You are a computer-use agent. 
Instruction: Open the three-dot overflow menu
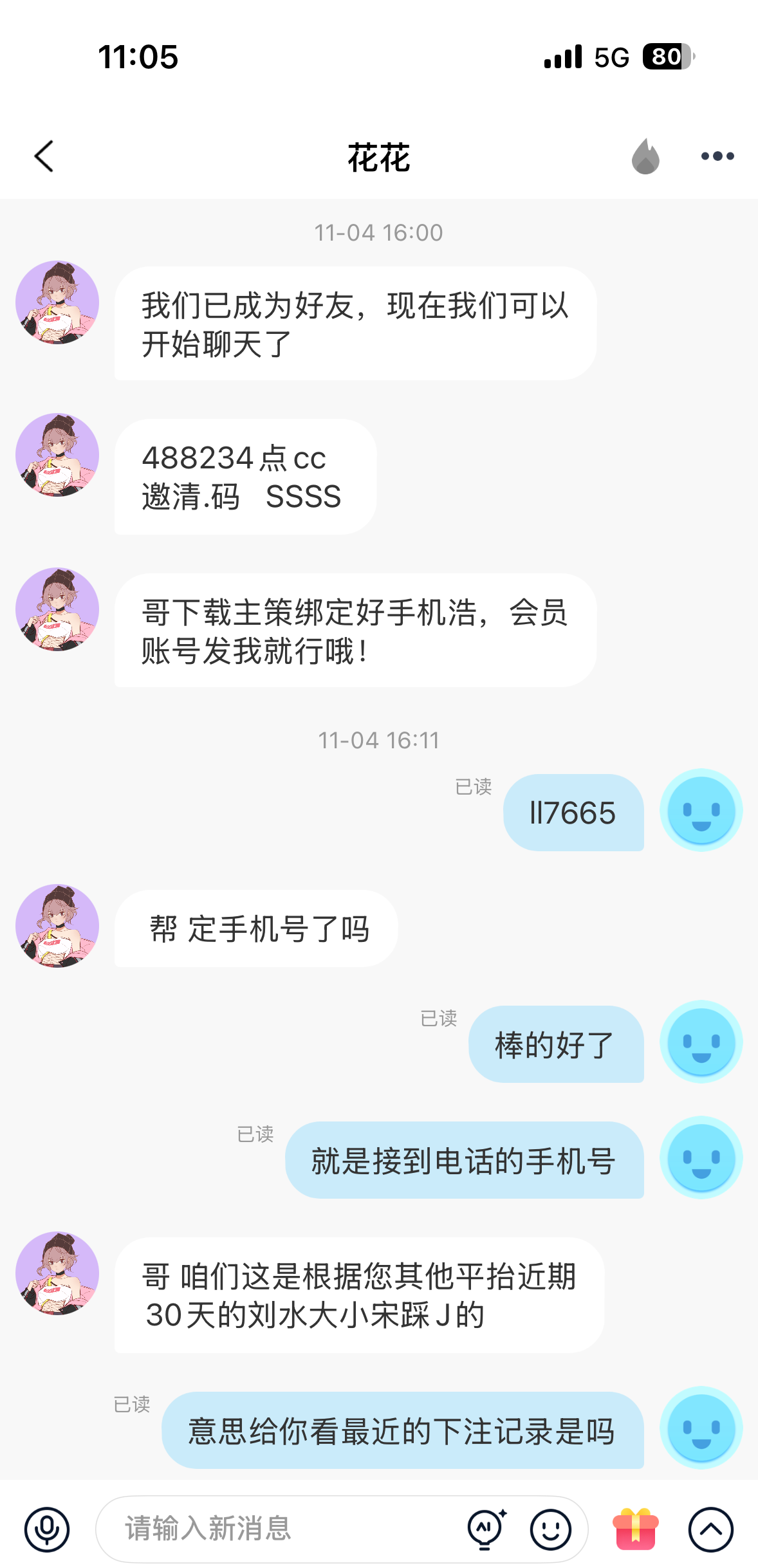point(717,156)
